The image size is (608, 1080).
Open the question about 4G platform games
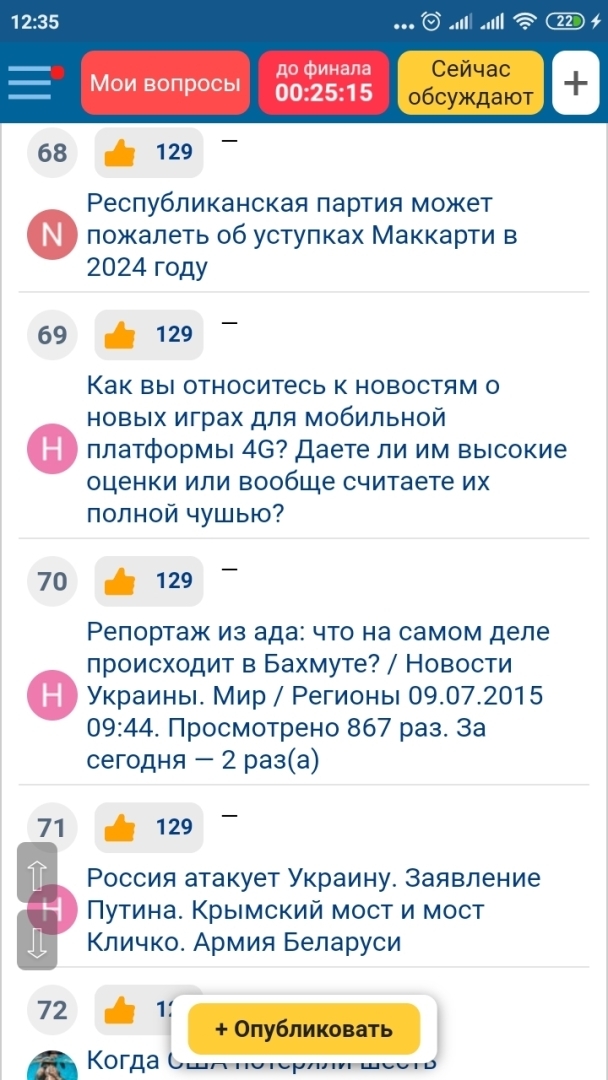(325, 449)
